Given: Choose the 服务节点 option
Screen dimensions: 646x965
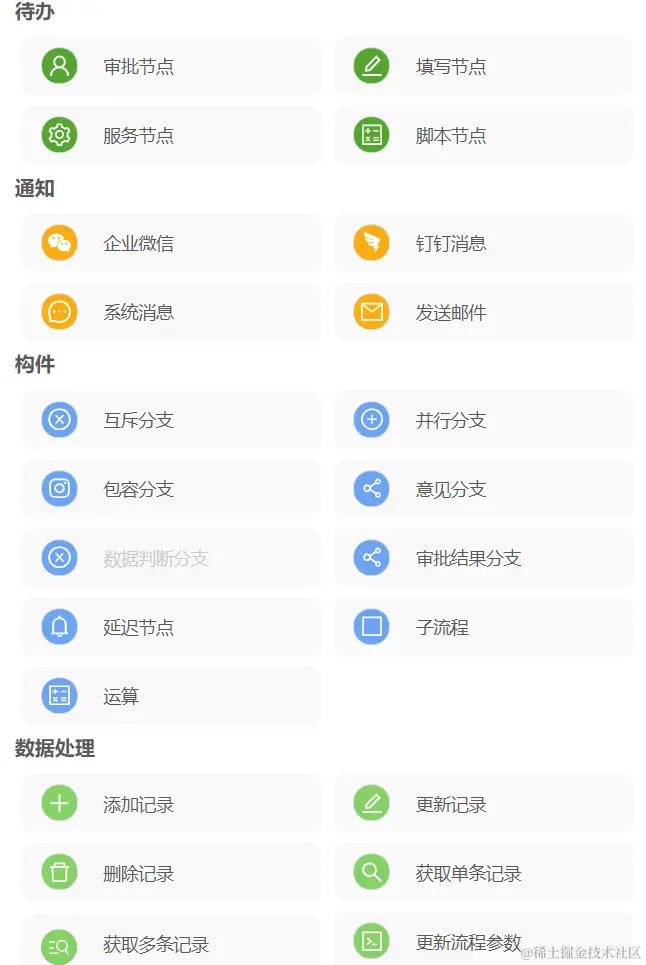Looking at the screenshot, I should [x=170, y=135].
